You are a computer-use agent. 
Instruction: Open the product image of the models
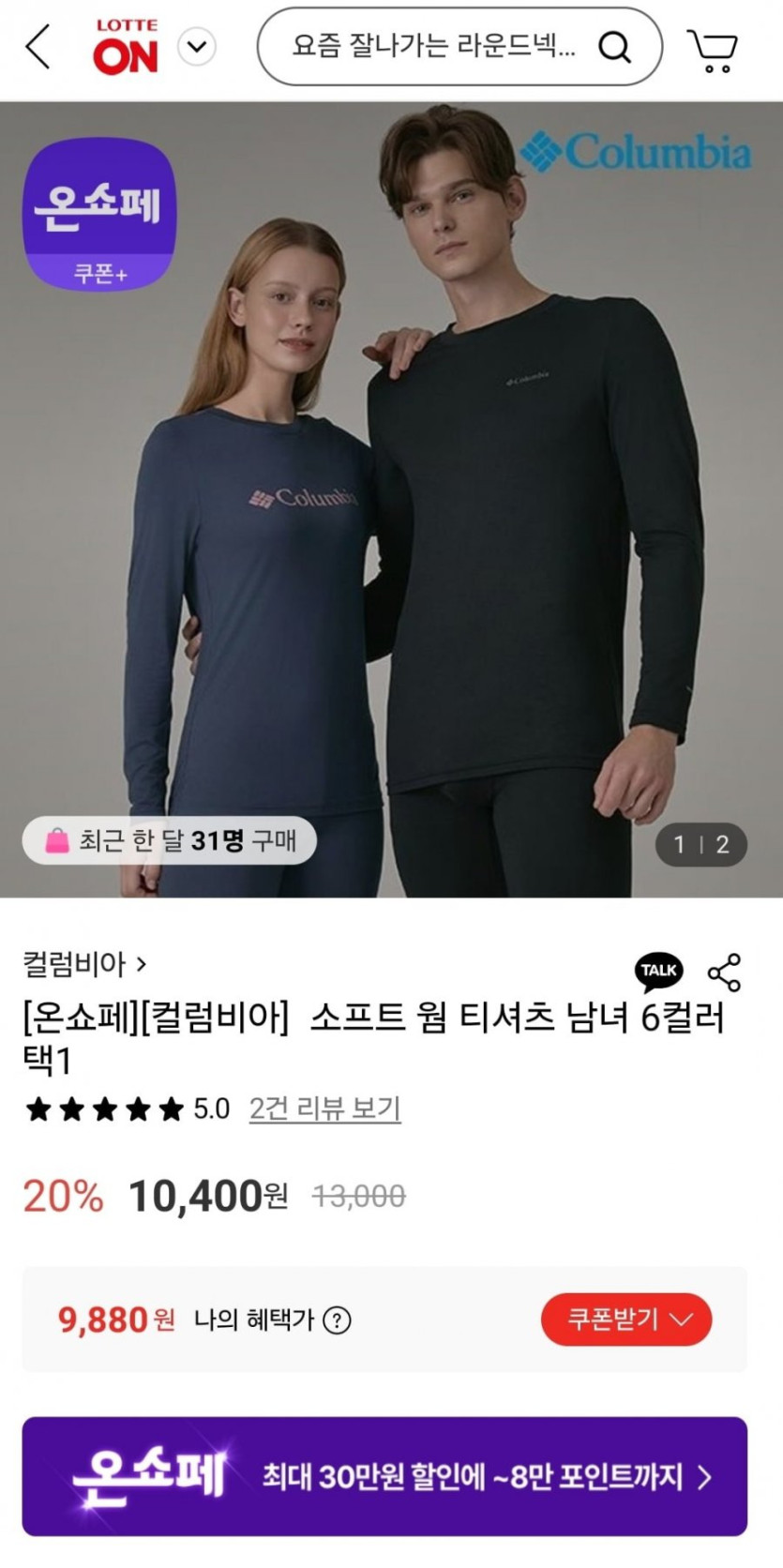point(391,499)
